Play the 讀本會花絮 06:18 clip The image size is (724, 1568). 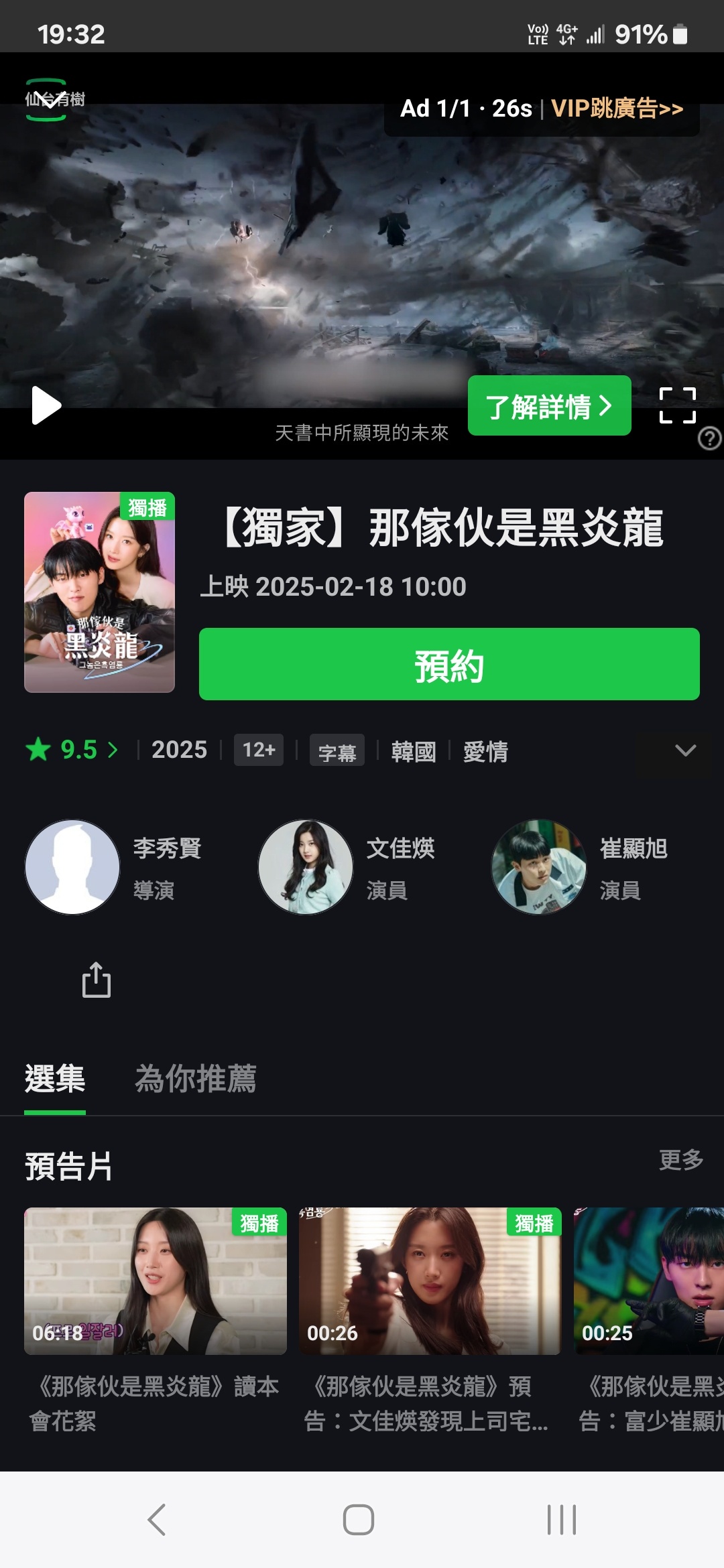156,1281
